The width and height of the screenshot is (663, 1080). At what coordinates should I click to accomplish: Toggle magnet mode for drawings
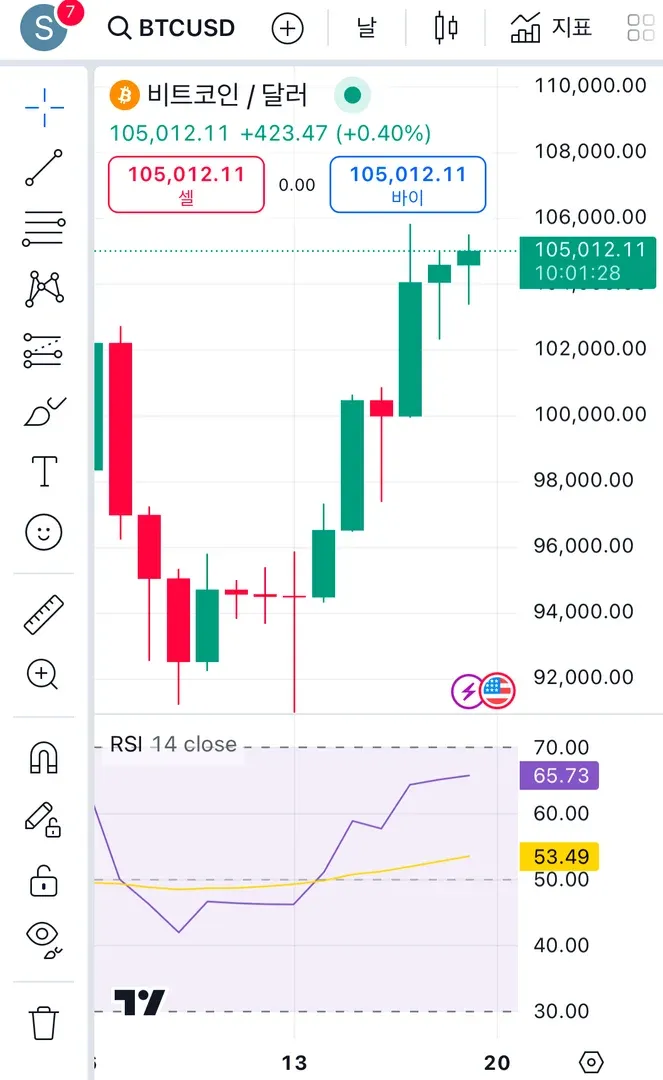(44, 759)
